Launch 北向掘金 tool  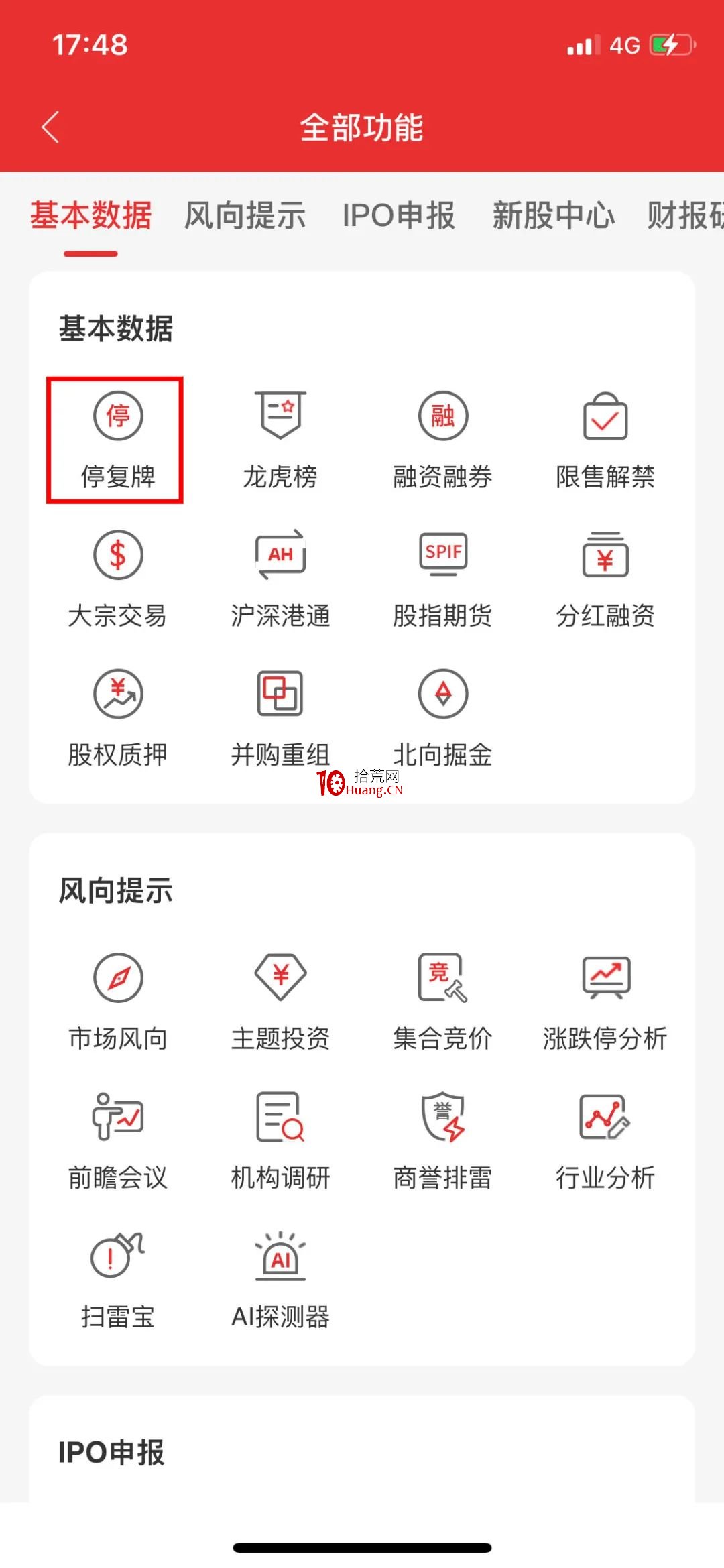(442, 719)
